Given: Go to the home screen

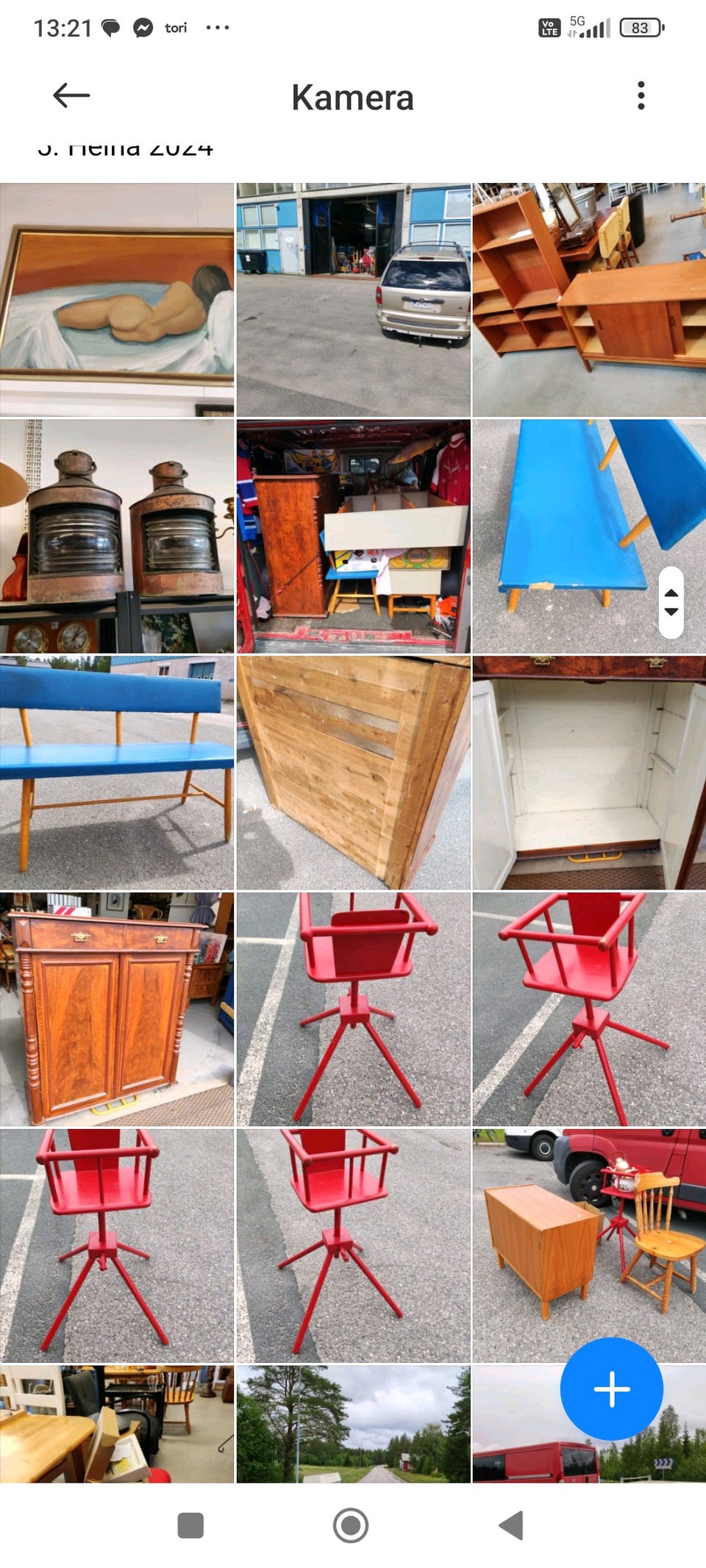Looking at the screenshot, I should [x=351, y=1525].
